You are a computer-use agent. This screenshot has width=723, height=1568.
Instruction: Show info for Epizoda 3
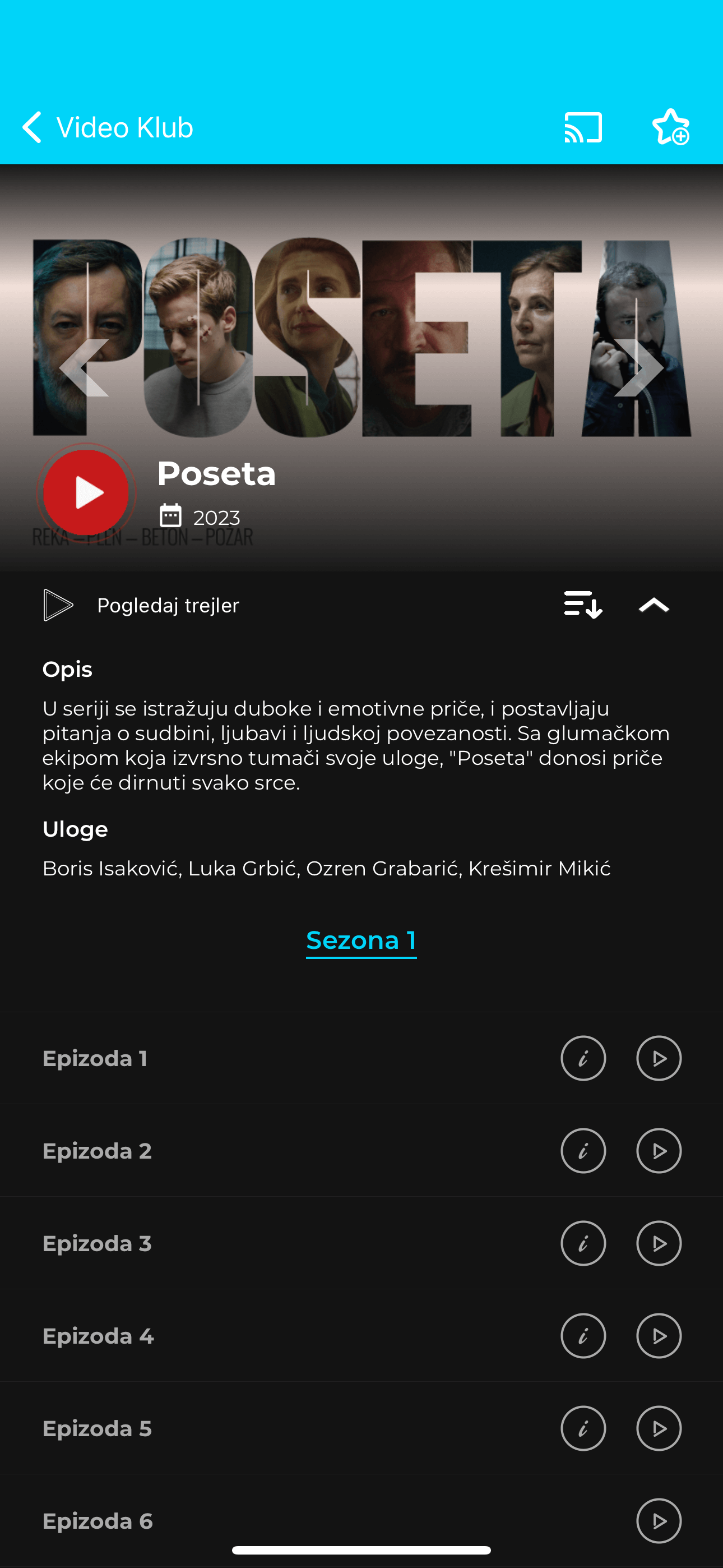[582, 1243]
